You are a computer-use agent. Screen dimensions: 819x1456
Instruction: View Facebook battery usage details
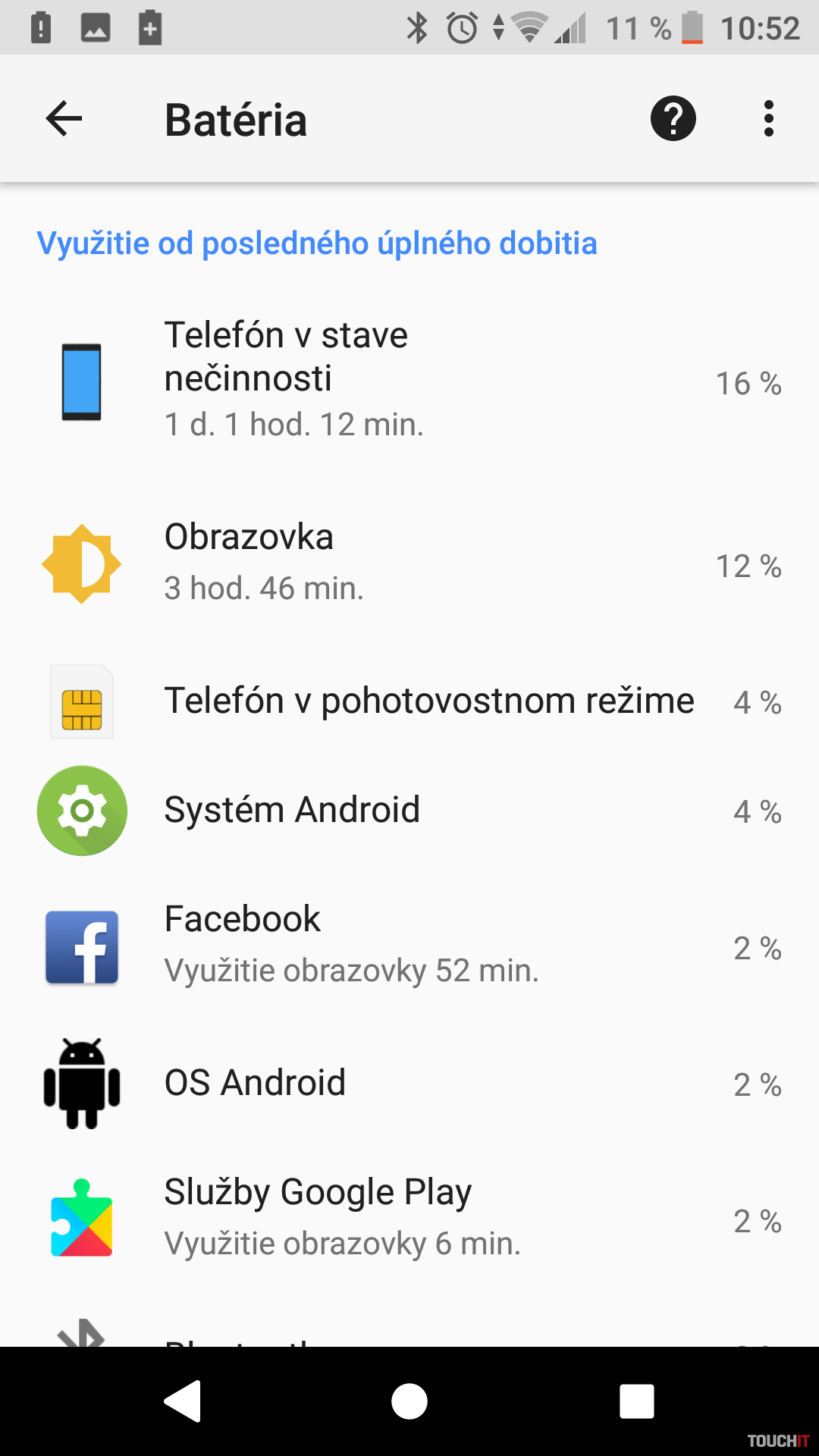click(x=409, y=946)
